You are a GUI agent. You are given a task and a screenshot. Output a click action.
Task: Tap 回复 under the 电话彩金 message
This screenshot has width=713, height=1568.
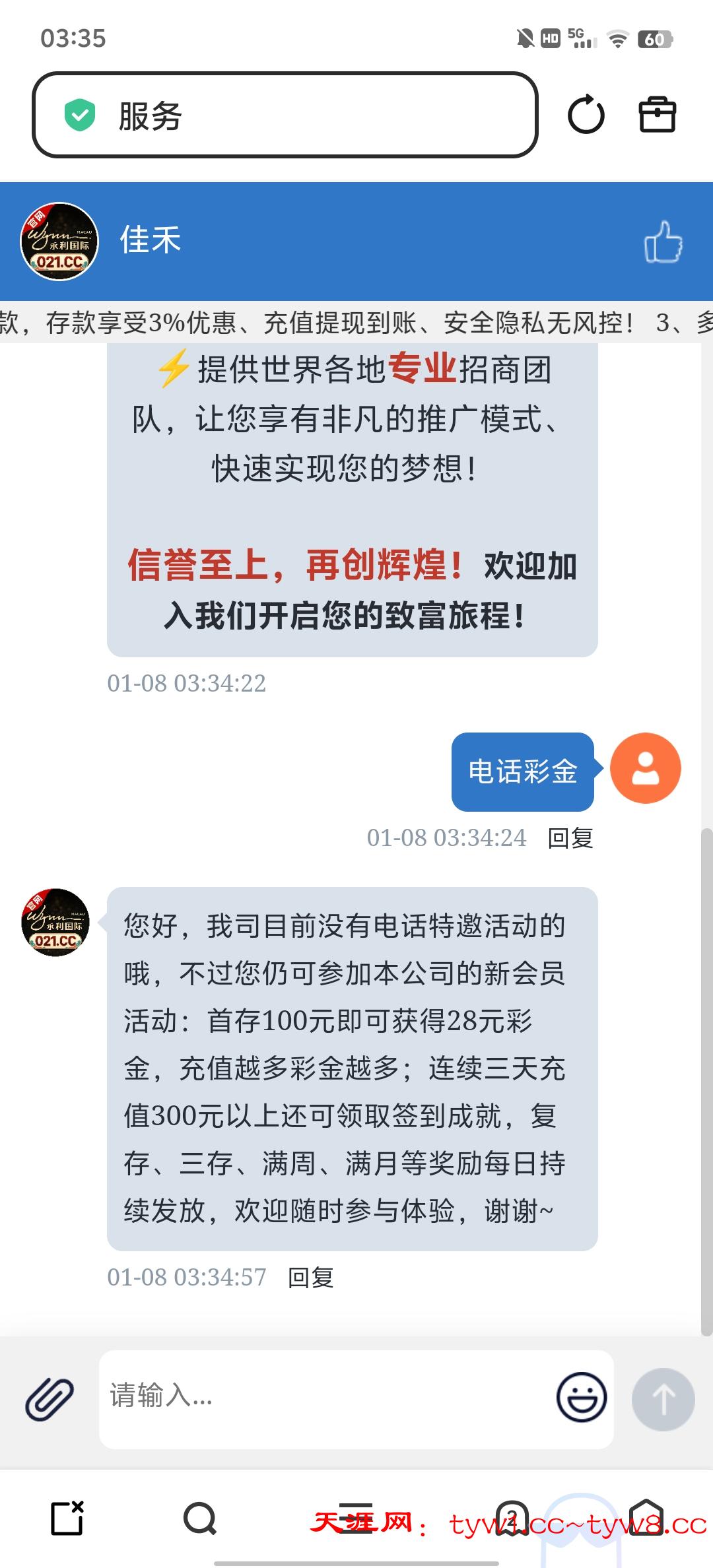click(x=570, y=838)
